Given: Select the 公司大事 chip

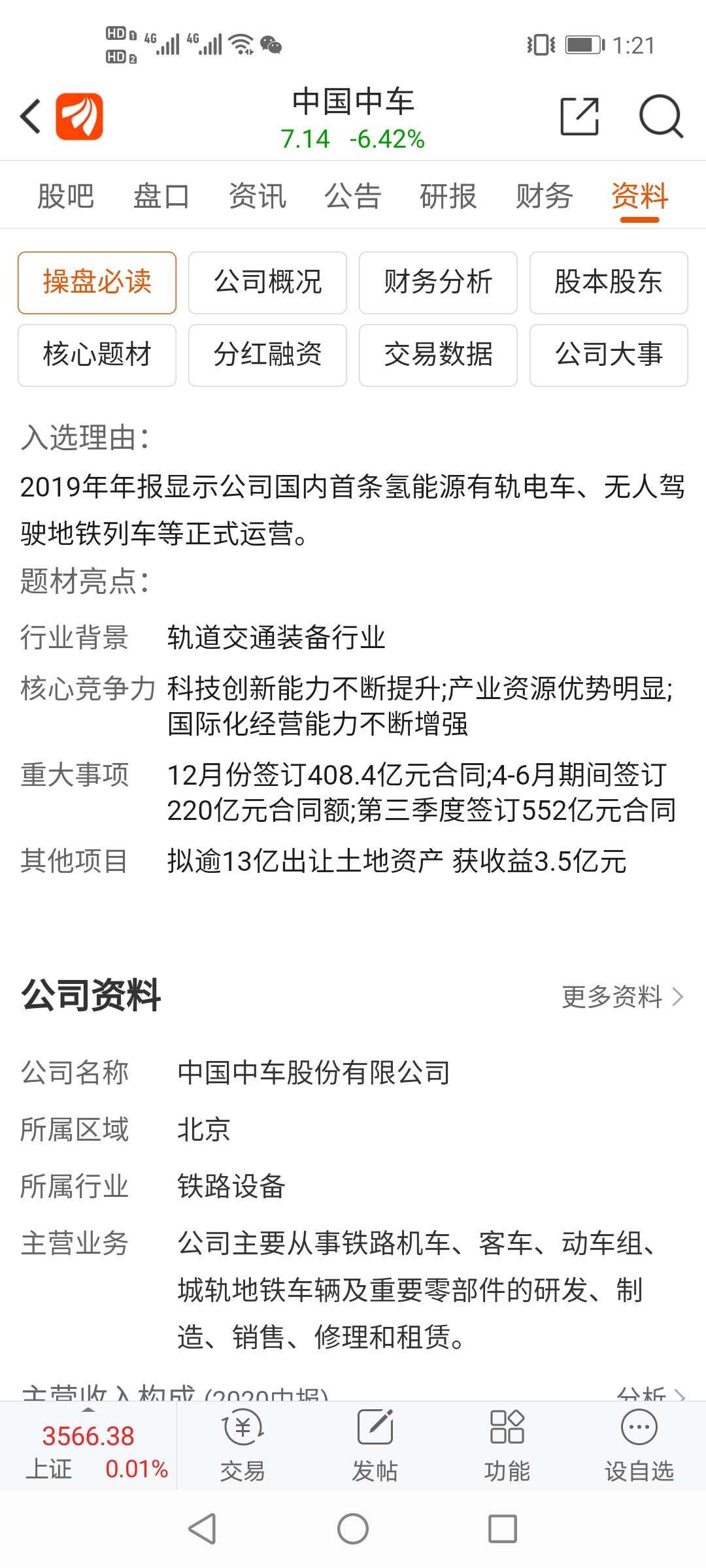Looking at the screenshot, I should tap(609, 355).
